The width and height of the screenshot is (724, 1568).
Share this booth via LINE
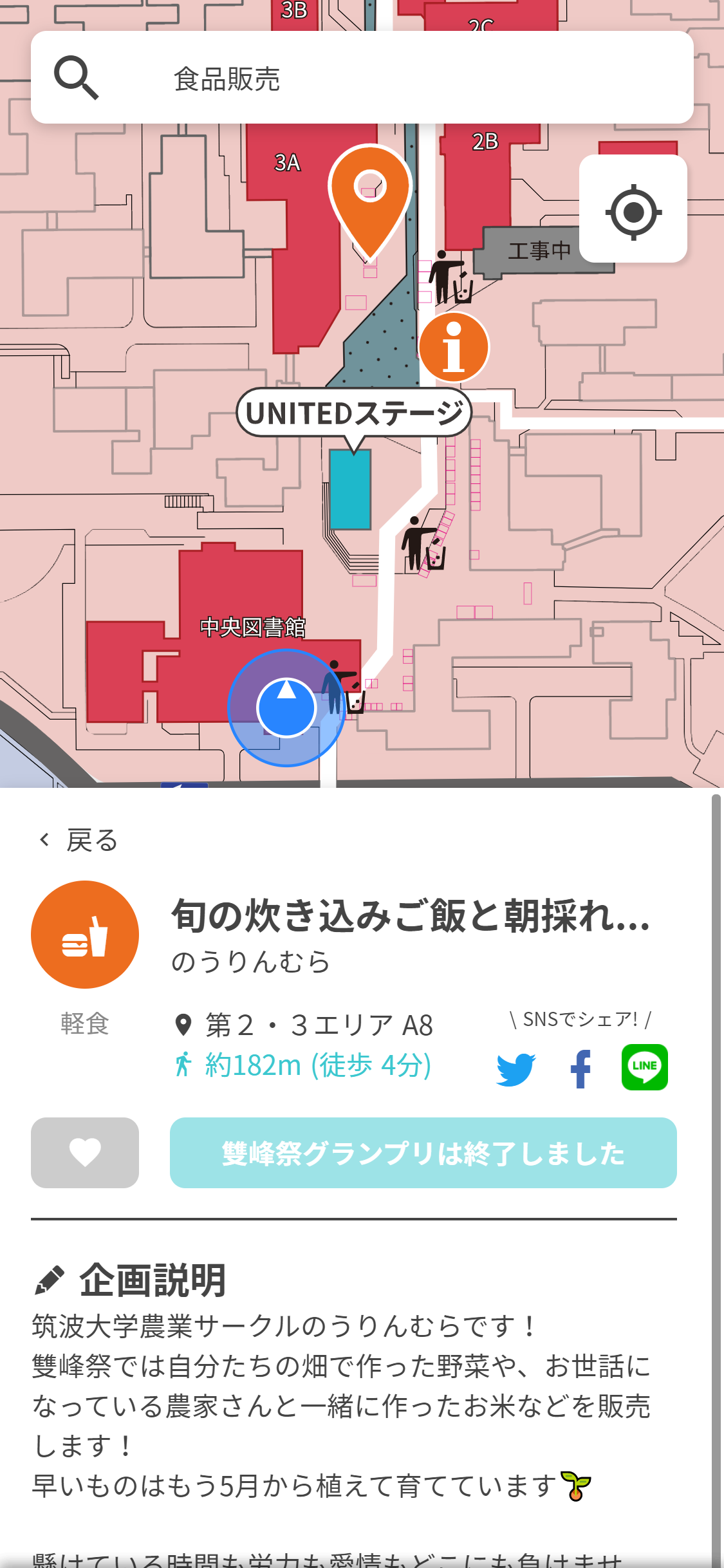644,1067
